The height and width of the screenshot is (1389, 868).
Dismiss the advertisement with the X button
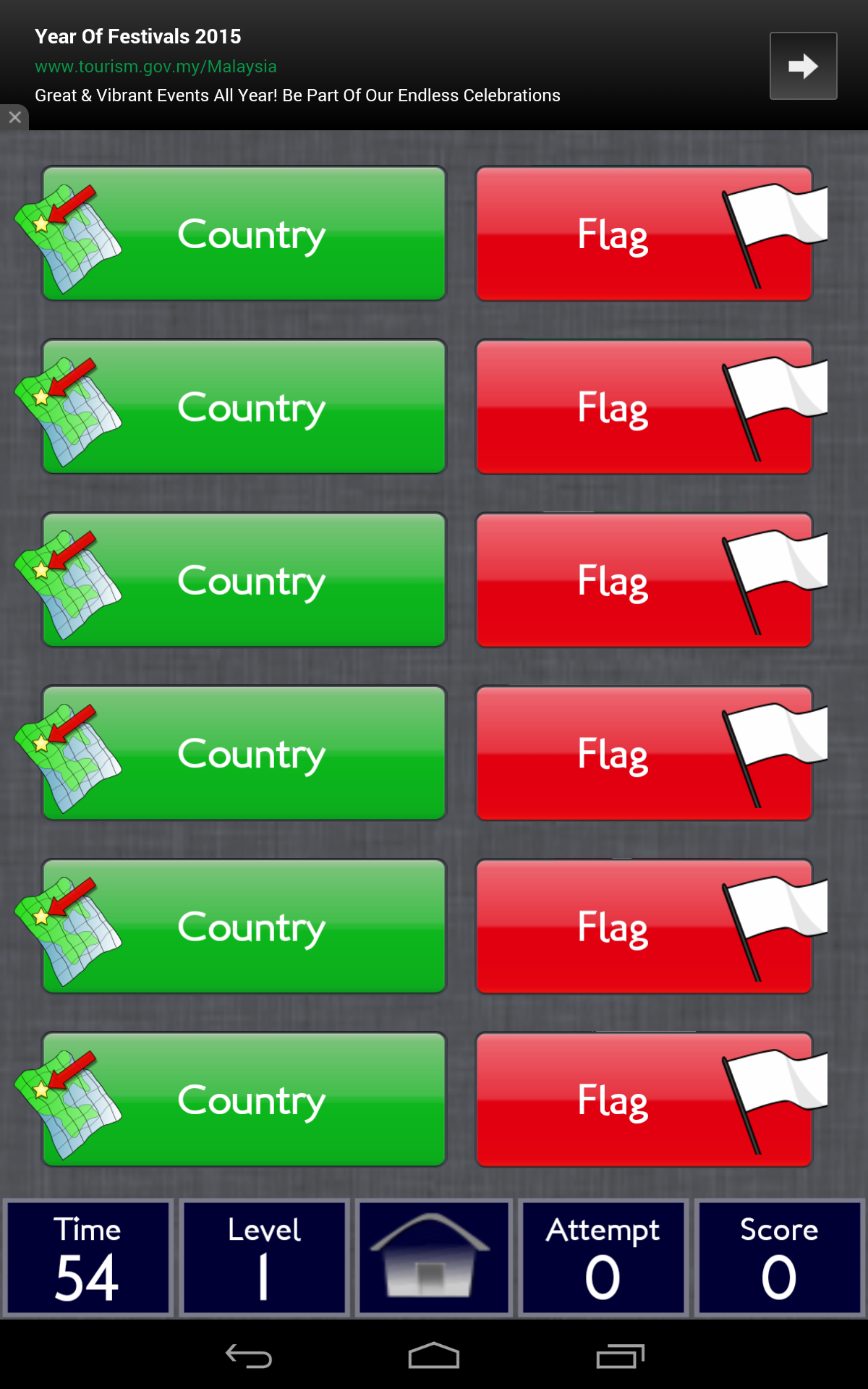tap(14, 117)
